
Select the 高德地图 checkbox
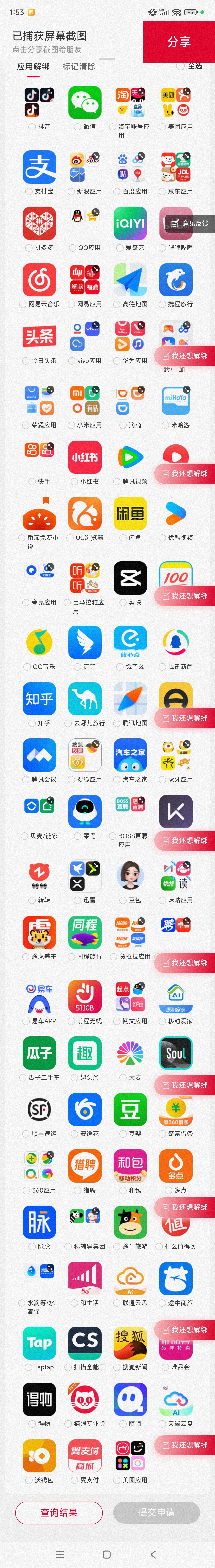[x=117, y=304]
